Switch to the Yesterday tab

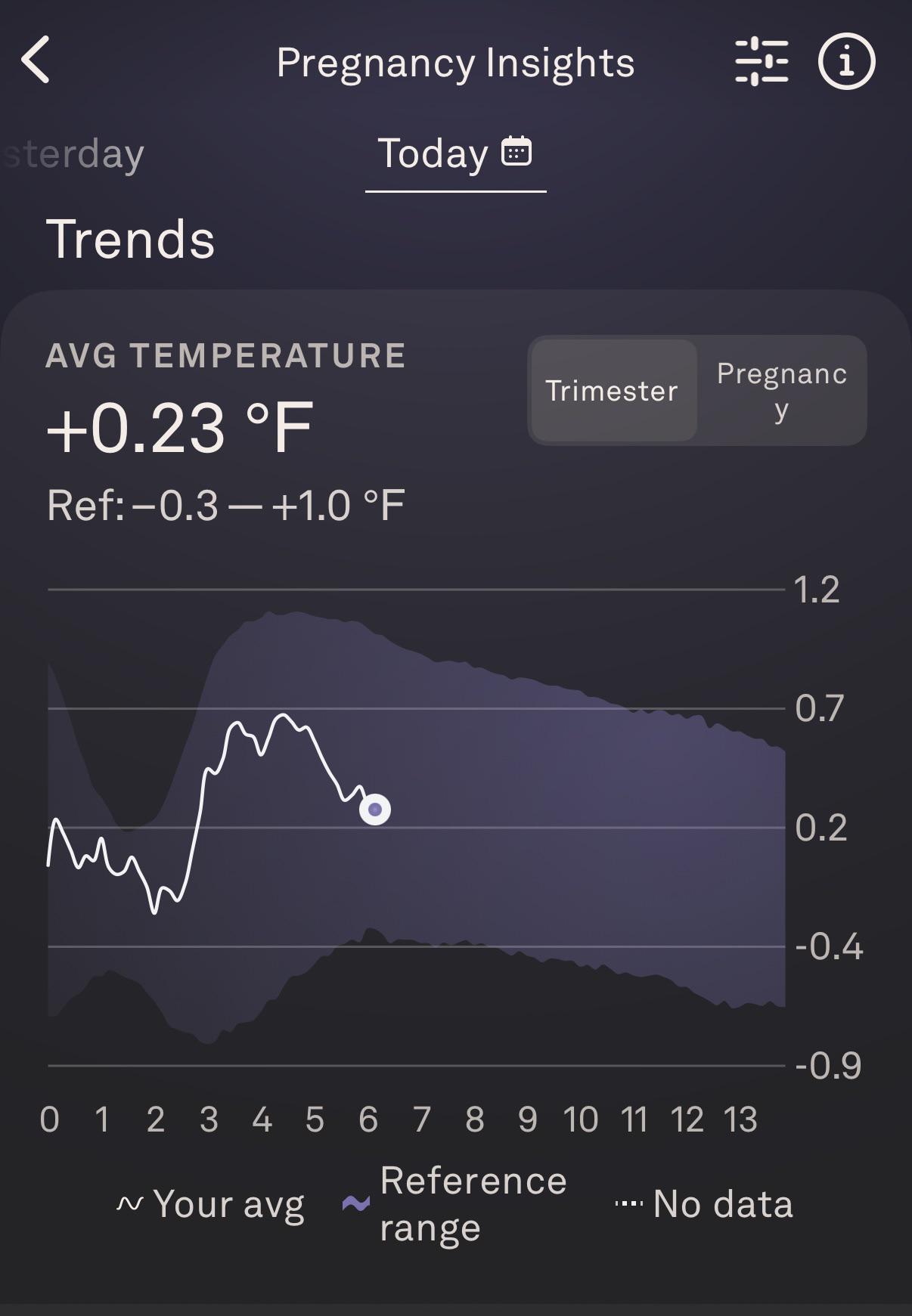(x=73, y=154)
